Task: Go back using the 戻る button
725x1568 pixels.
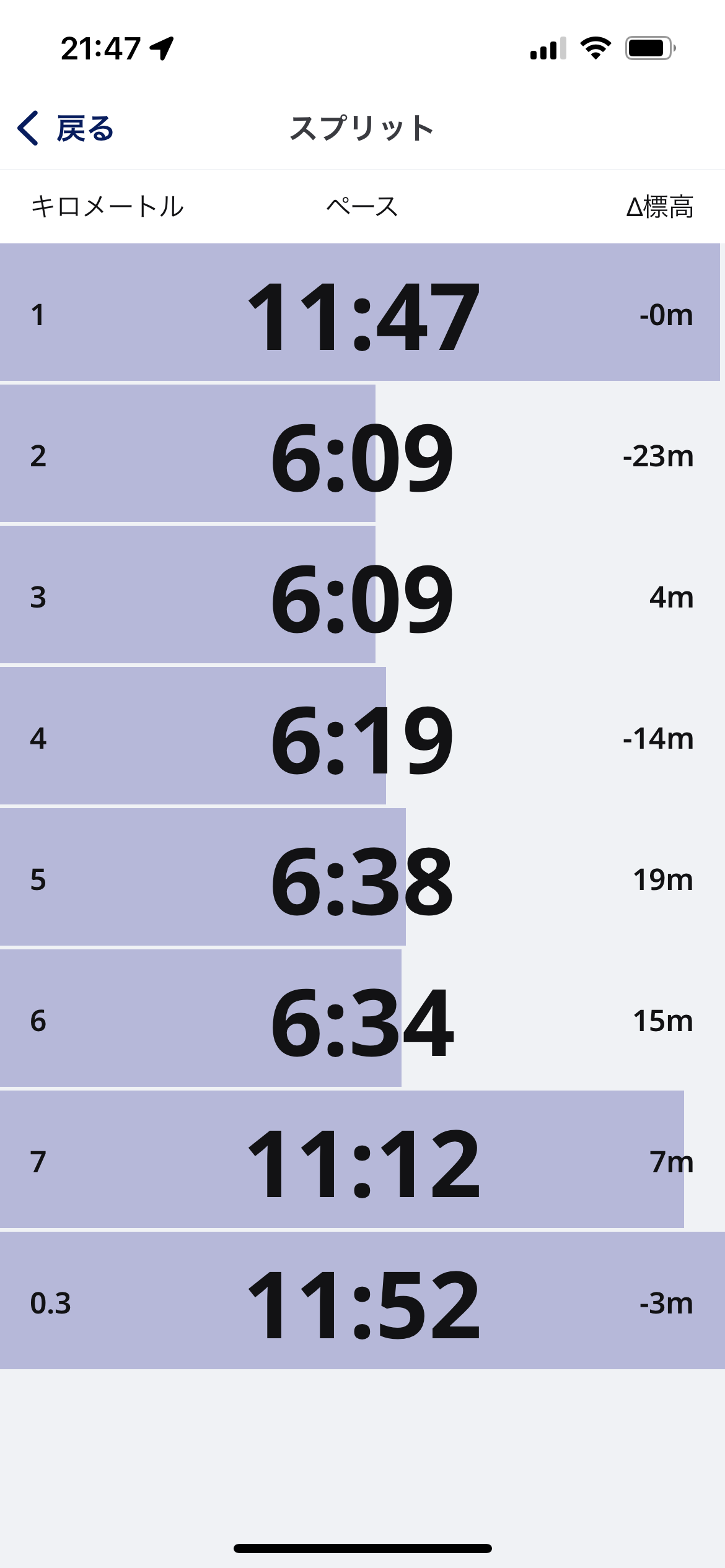Action: 66,129
